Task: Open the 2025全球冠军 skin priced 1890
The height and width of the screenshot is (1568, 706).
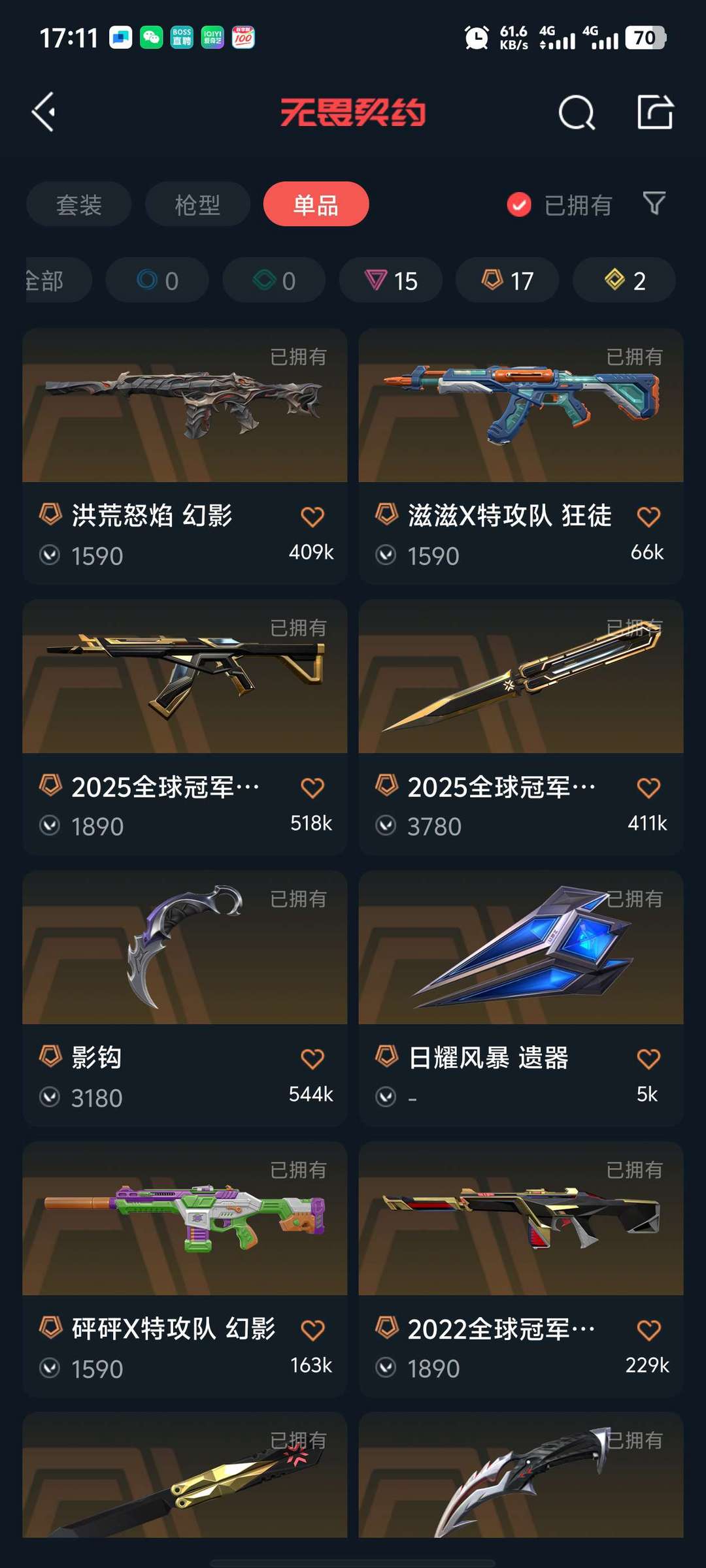Action: point(184,678)
